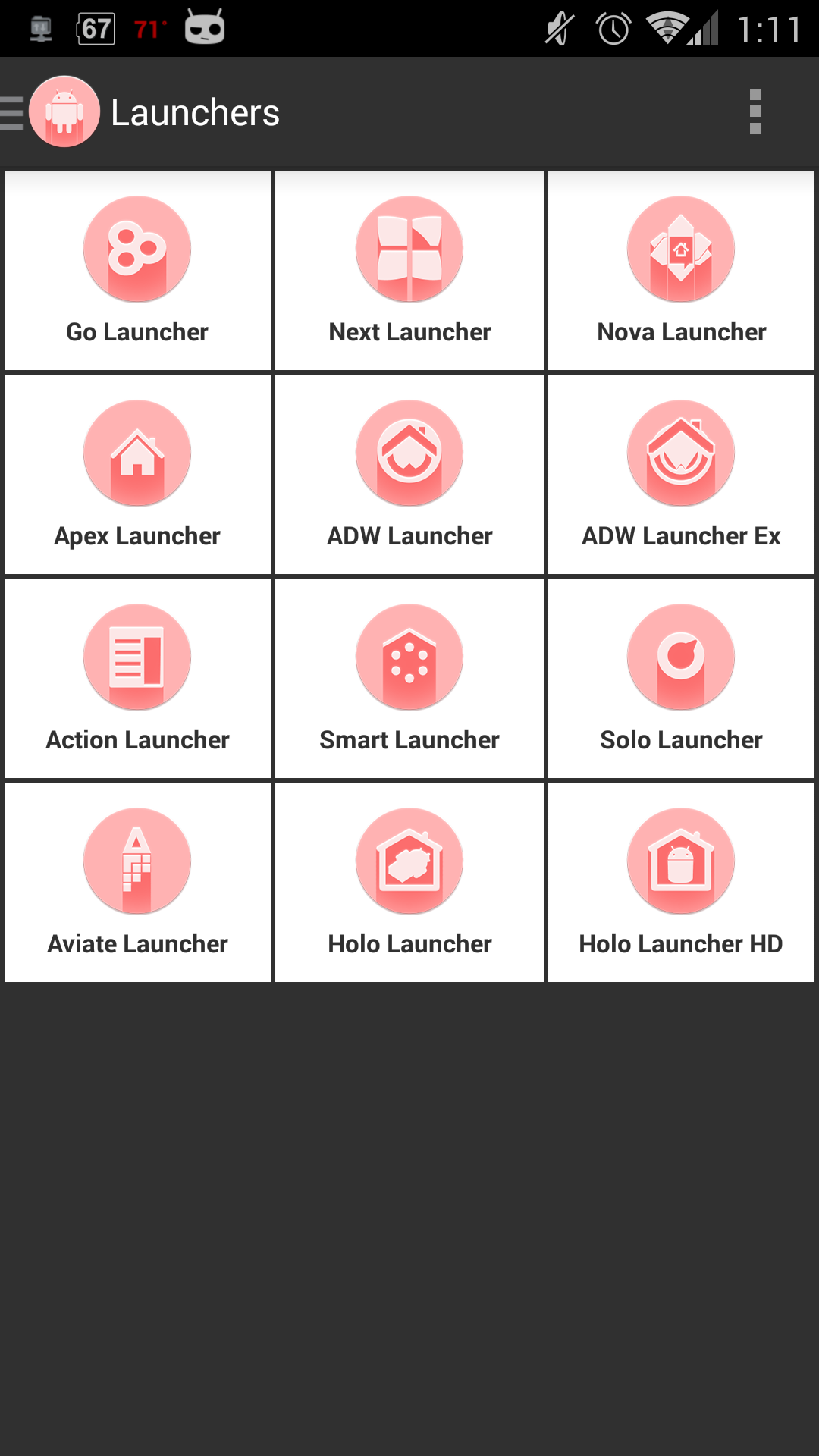Open the Apex Launcher theme
Image resolution: width=819 pixels, height=1456 pixels.
pos(136,453)
